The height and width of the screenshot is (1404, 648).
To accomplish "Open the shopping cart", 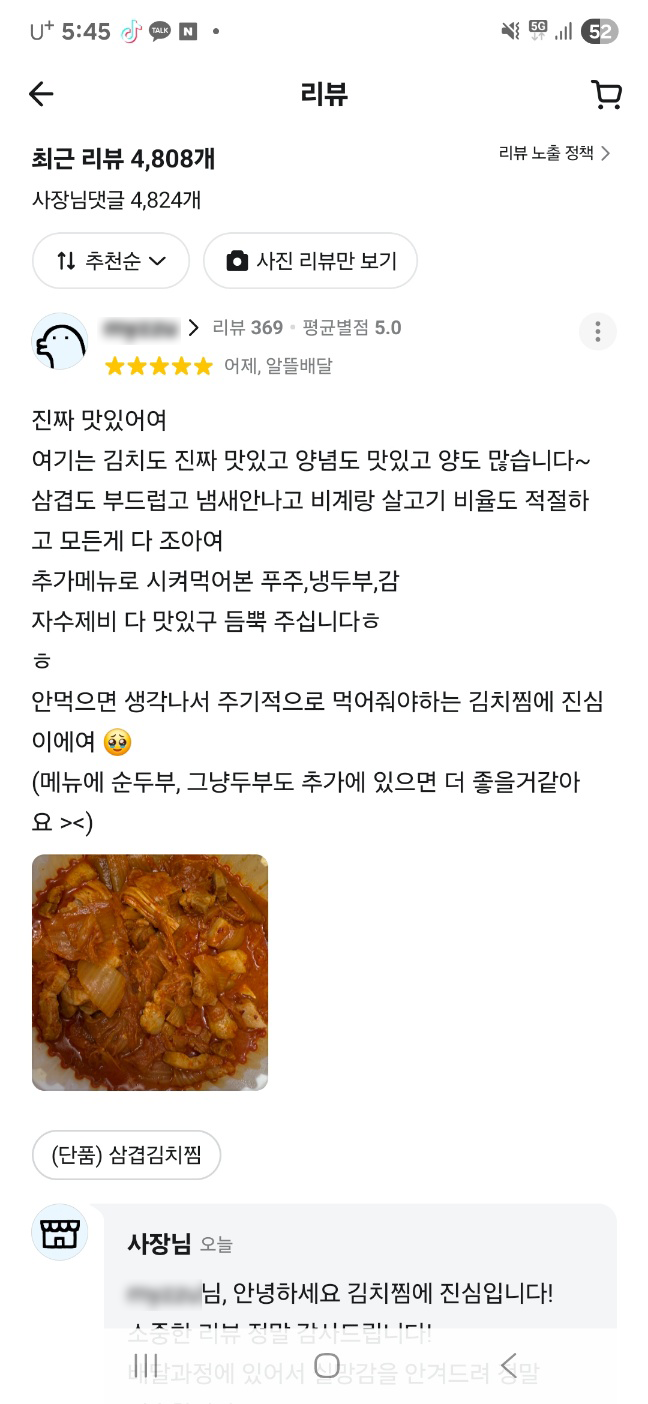I will coord(606,95).
